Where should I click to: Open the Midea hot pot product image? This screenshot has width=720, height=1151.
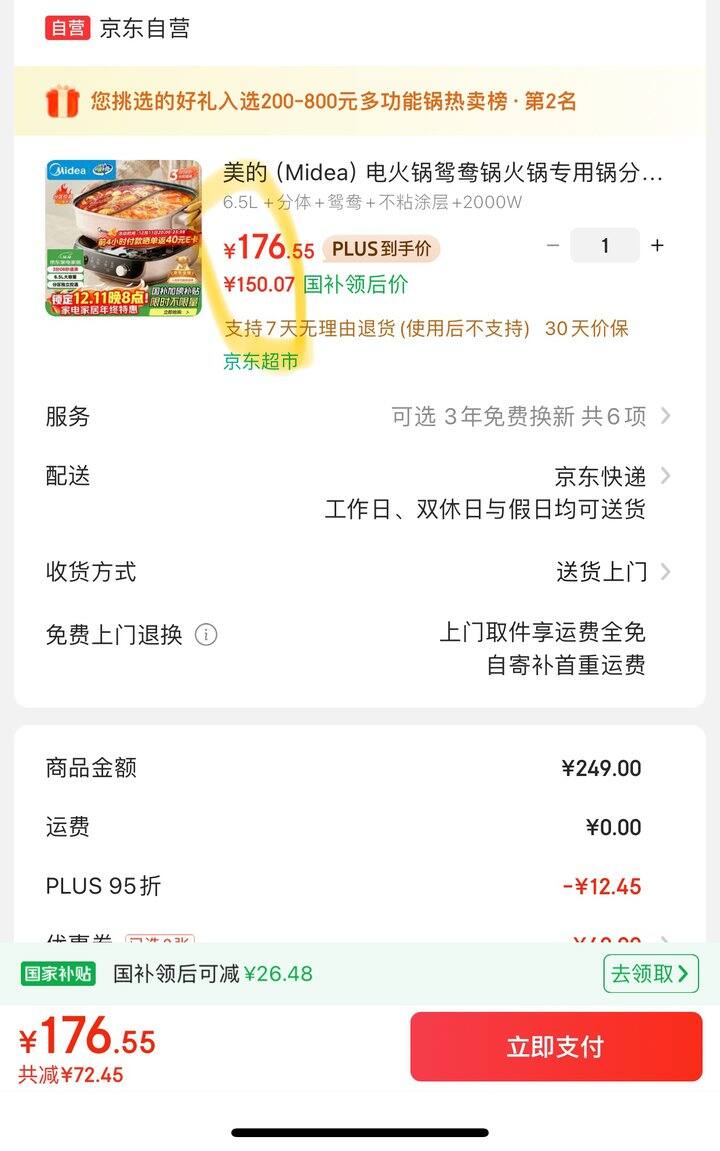click(123, 238)
